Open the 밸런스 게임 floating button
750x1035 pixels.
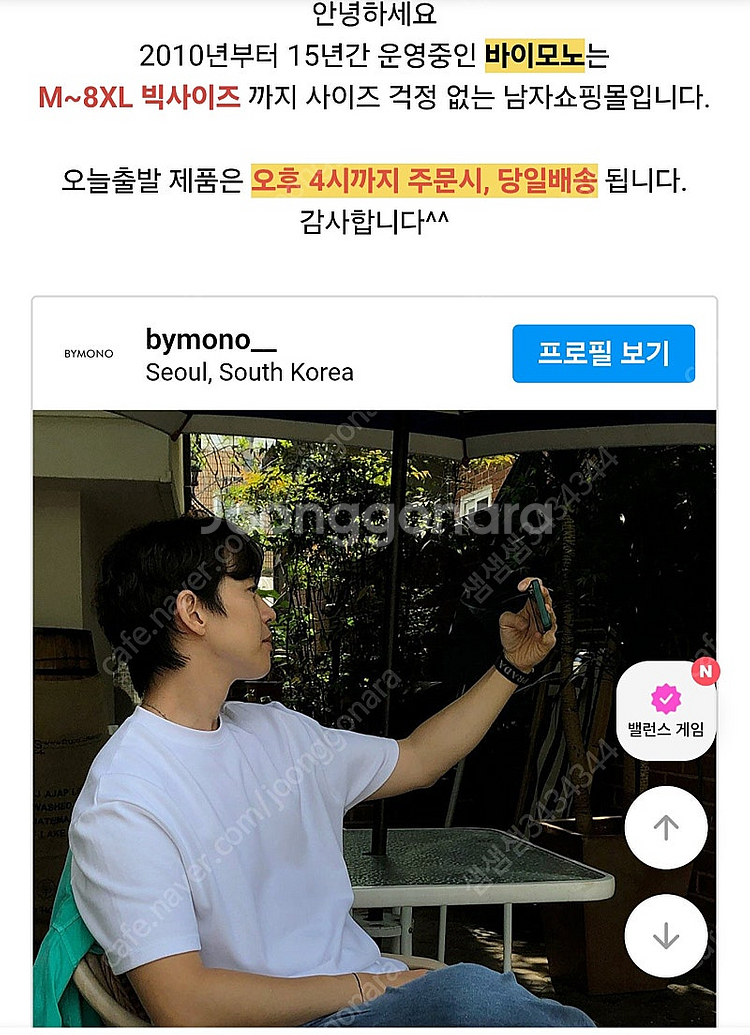666,710
